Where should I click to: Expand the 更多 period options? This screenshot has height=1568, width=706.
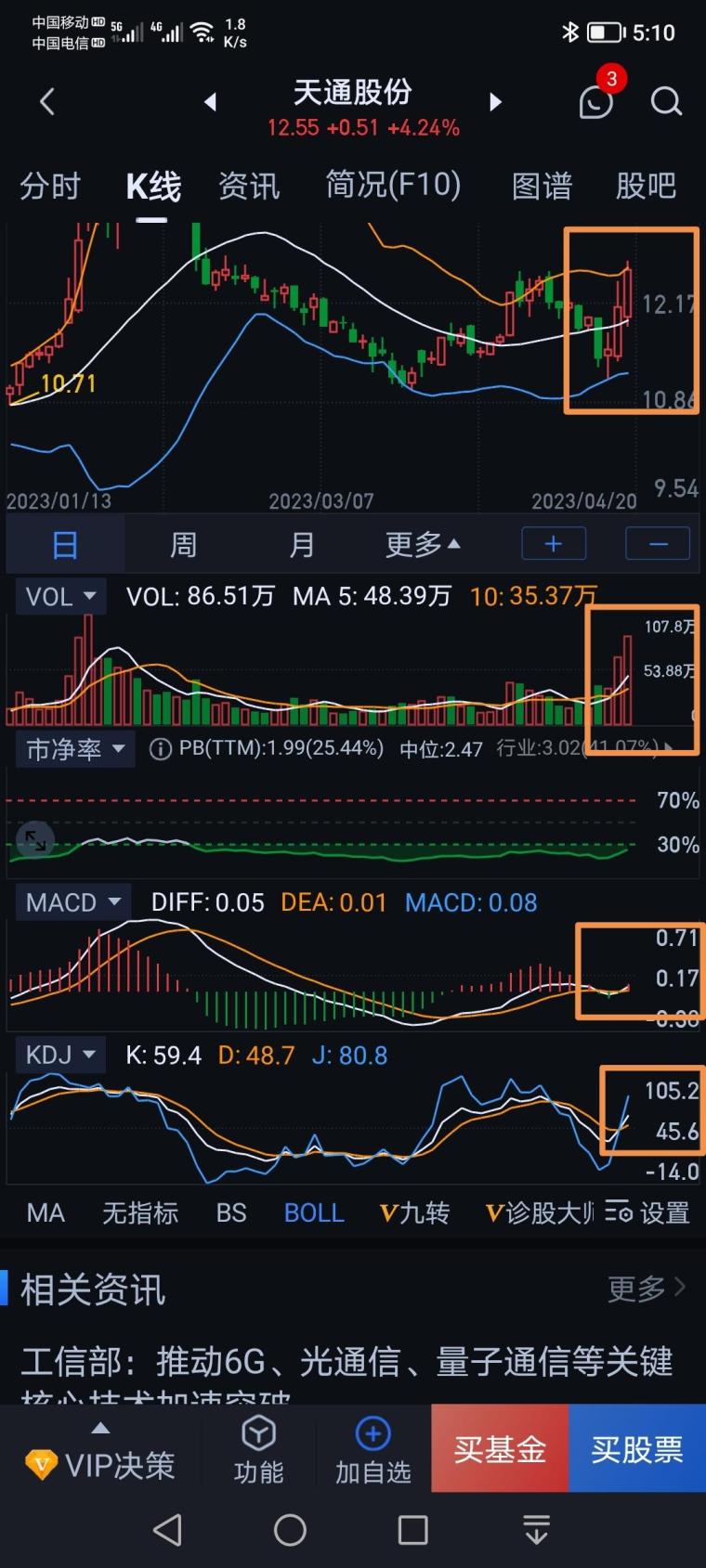[x=424, y=544]
